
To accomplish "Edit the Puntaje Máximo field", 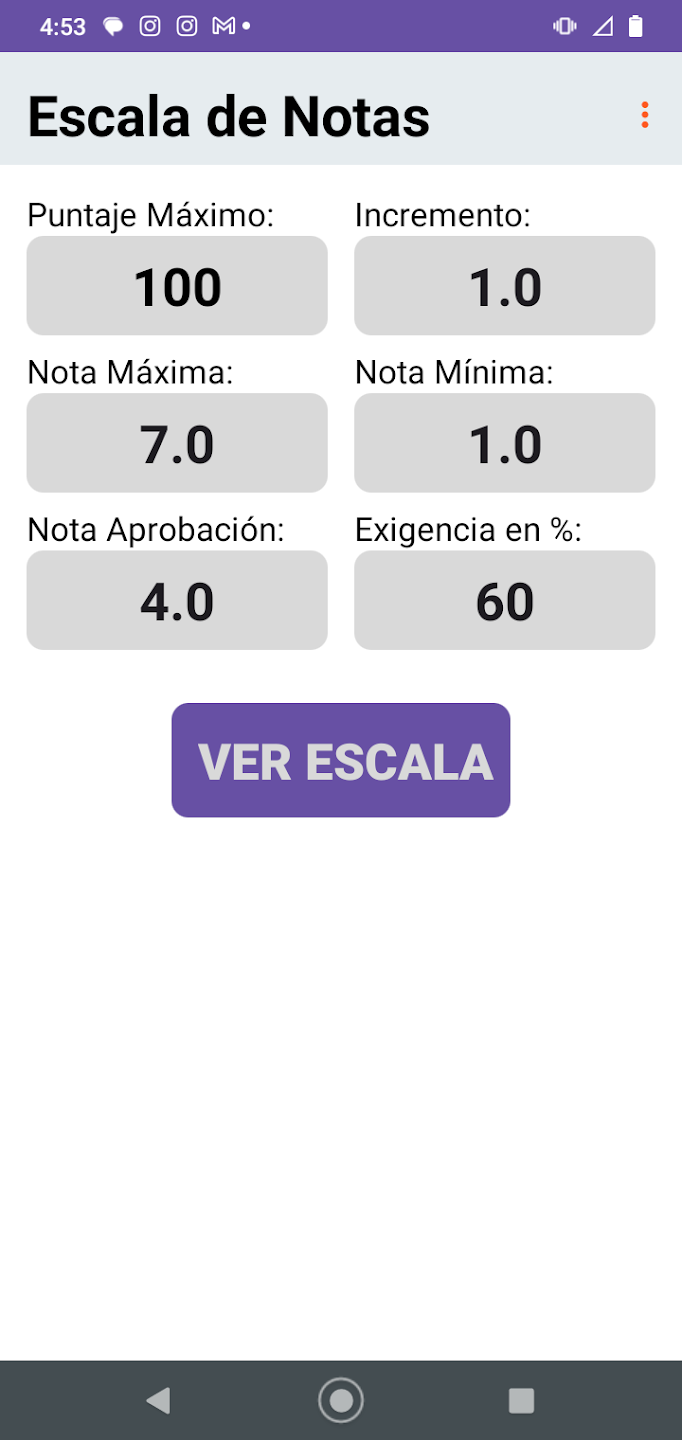I will (x=177, y=286).
